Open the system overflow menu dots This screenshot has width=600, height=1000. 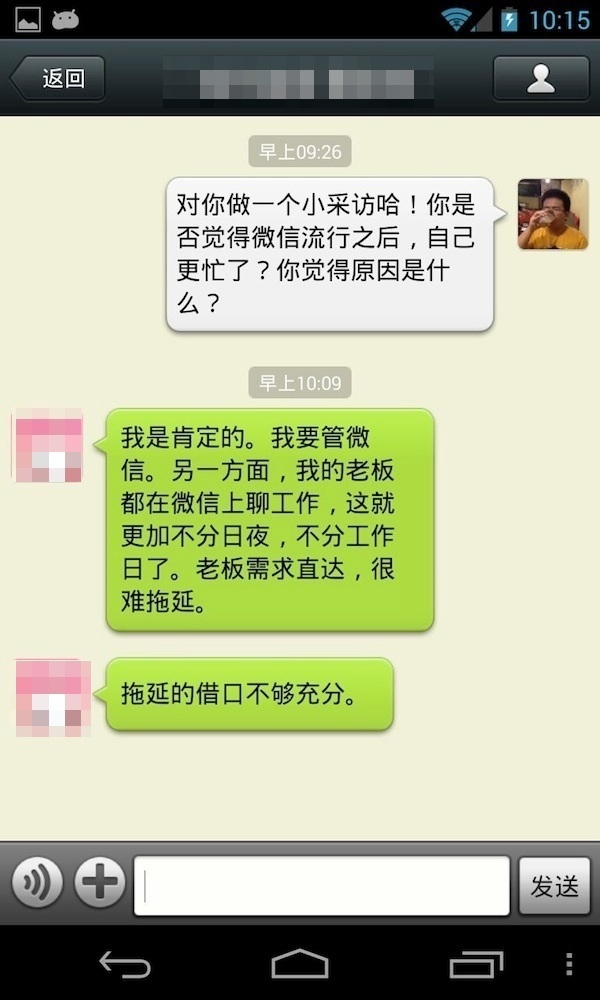(x=569, y=964)
